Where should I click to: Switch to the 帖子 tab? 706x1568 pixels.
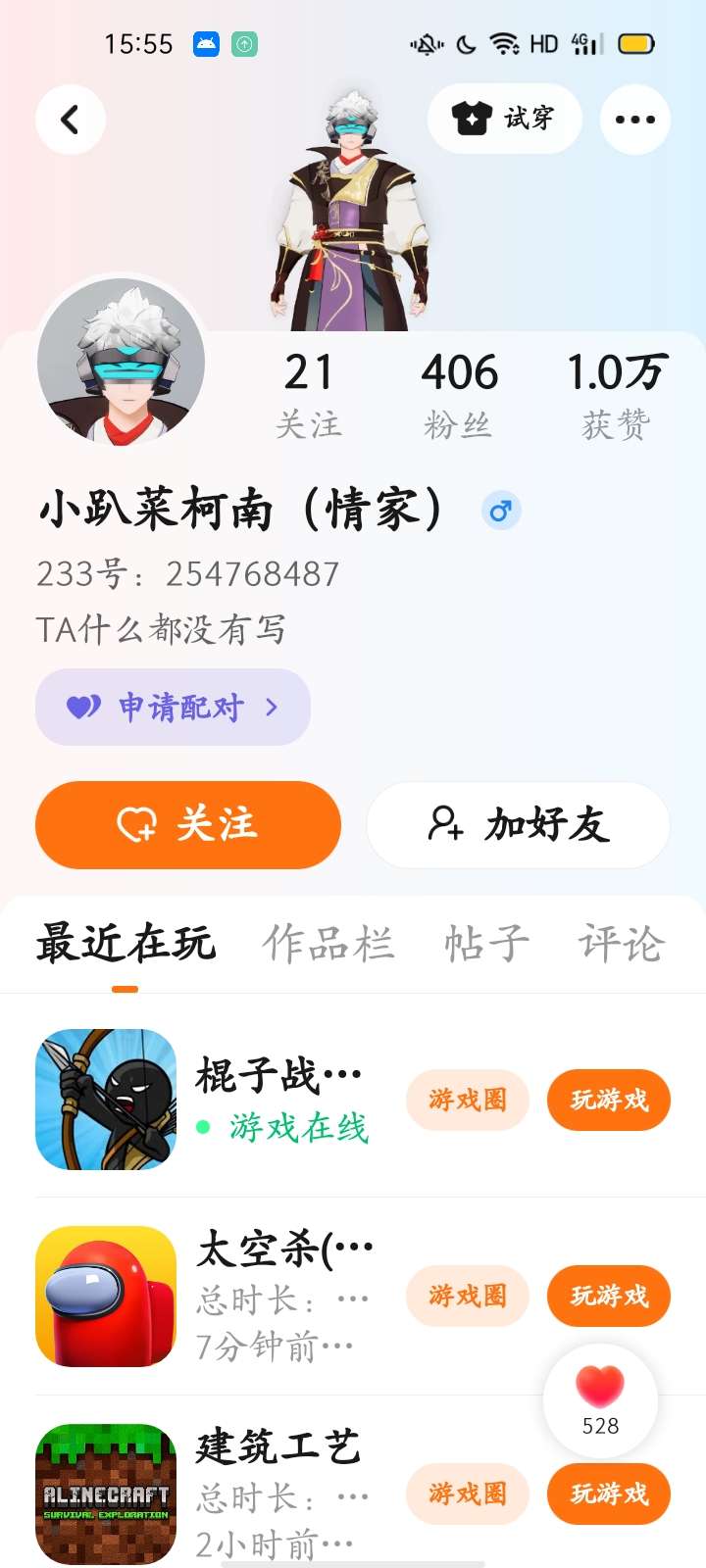coord(486,944)
